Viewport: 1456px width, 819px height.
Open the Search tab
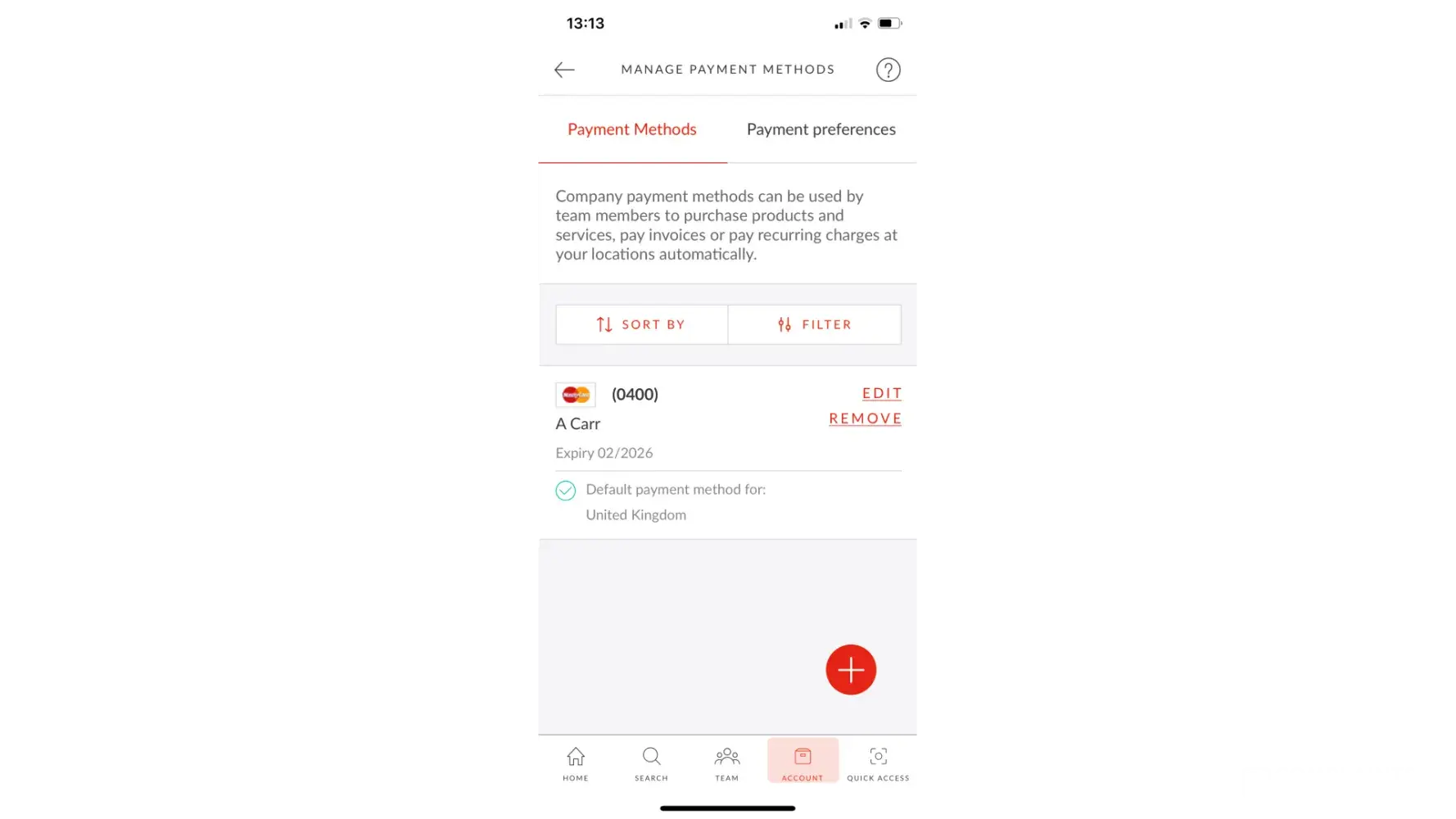pos(651,763)
